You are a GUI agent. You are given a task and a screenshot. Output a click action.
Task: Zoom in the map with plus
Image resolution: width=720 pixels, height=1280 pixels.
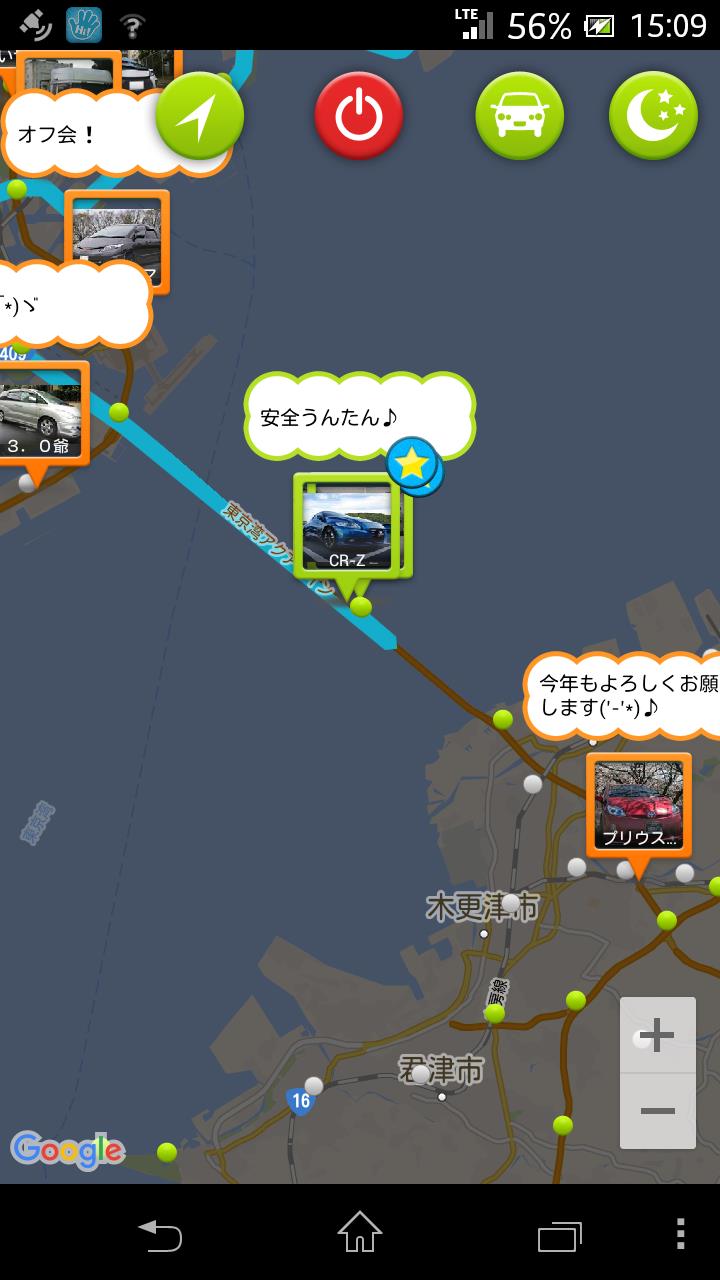click(657, 1035)
